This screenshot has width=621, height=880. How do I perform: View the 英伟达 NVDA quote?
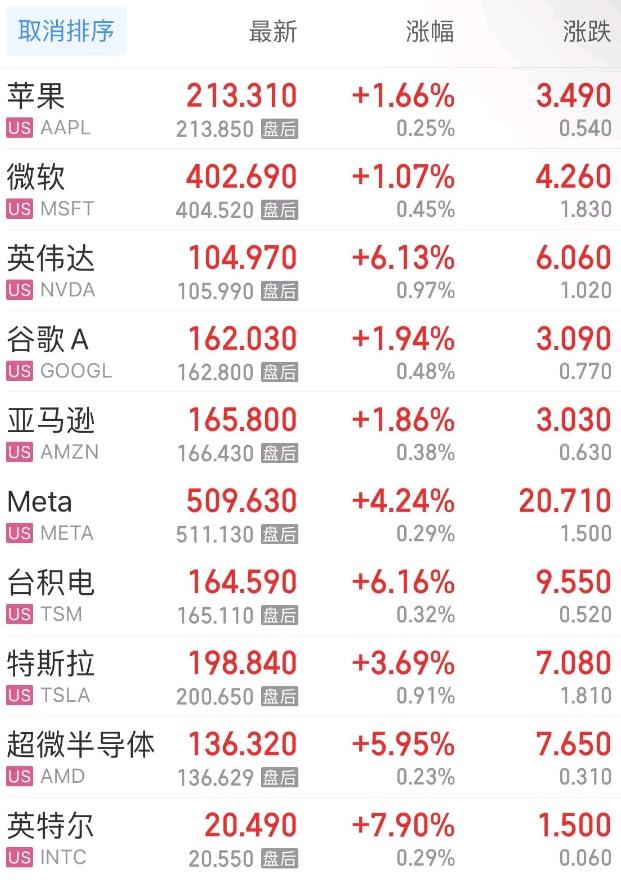310,271
